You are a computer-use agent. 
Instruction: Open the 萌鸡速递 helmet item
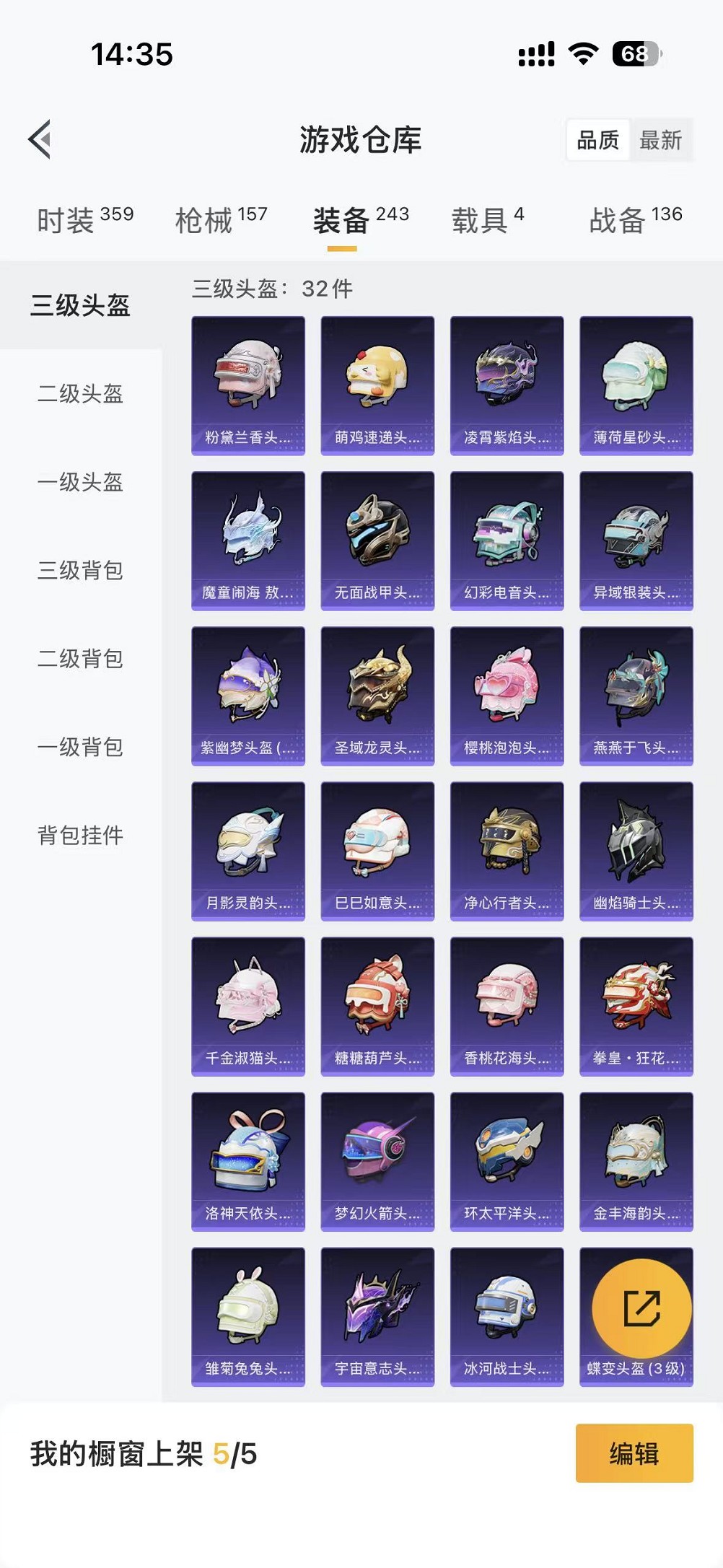click(x=377, y=385)
